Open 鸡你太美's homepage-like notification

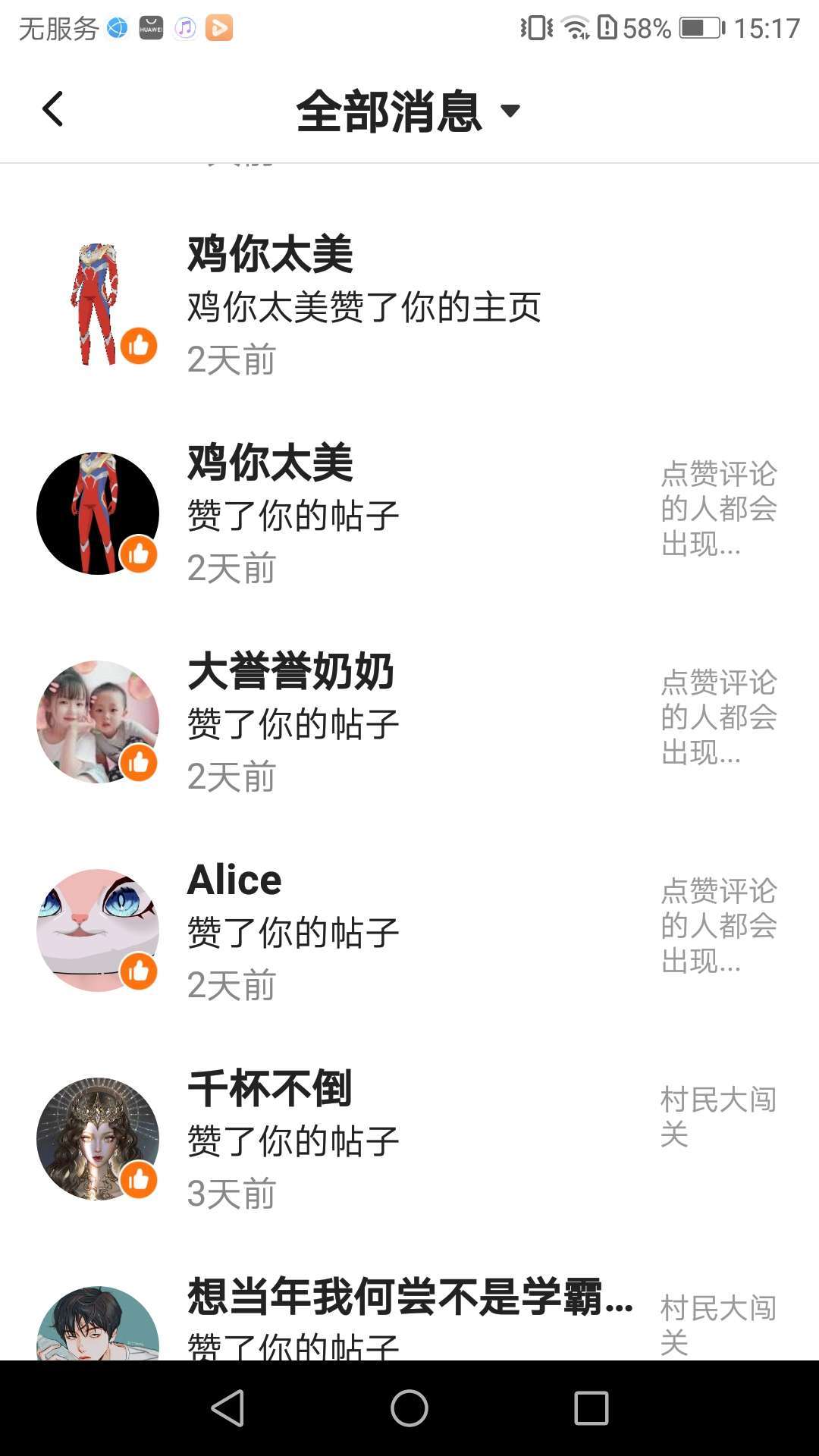[x=364, y=307]
